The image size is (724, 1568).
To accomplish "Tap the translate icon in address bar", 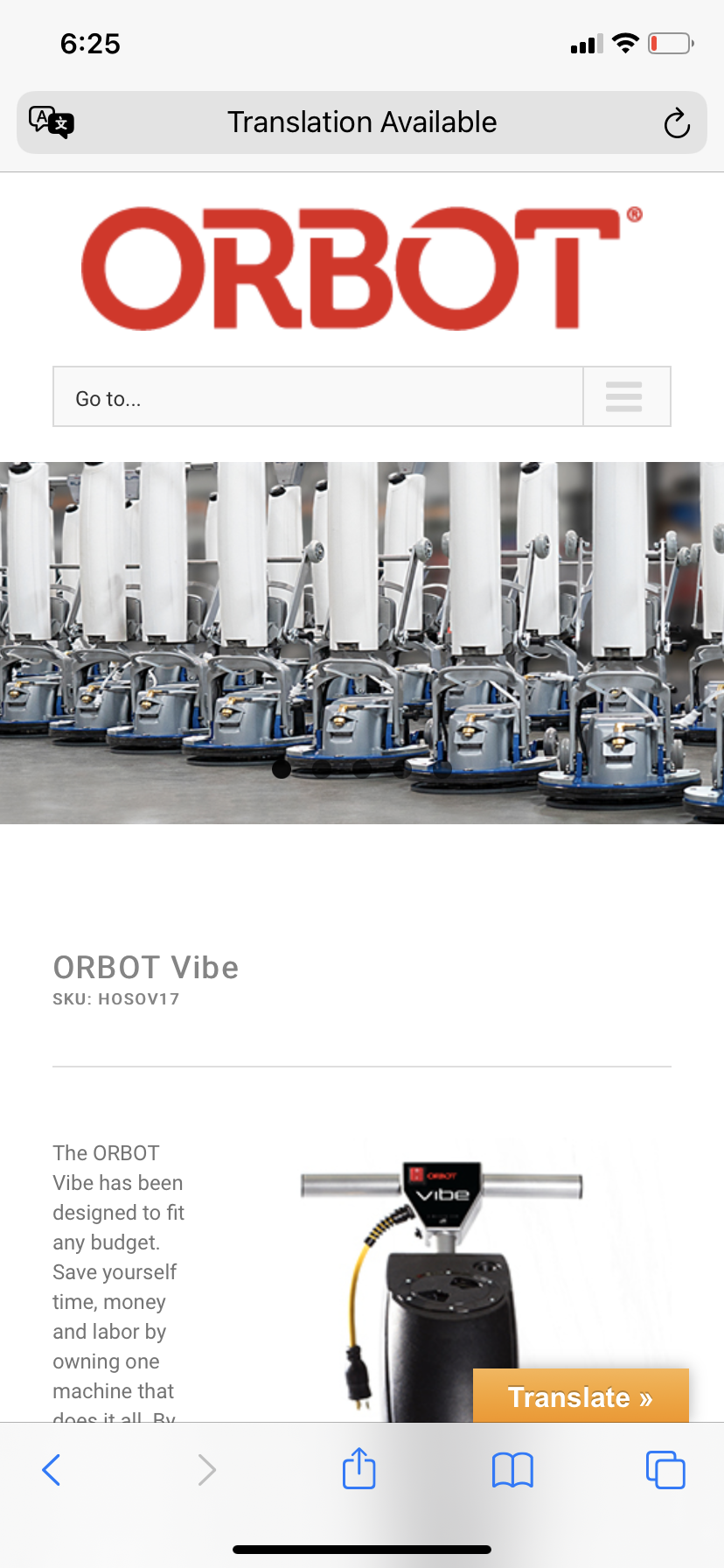I will pos(51,122).
